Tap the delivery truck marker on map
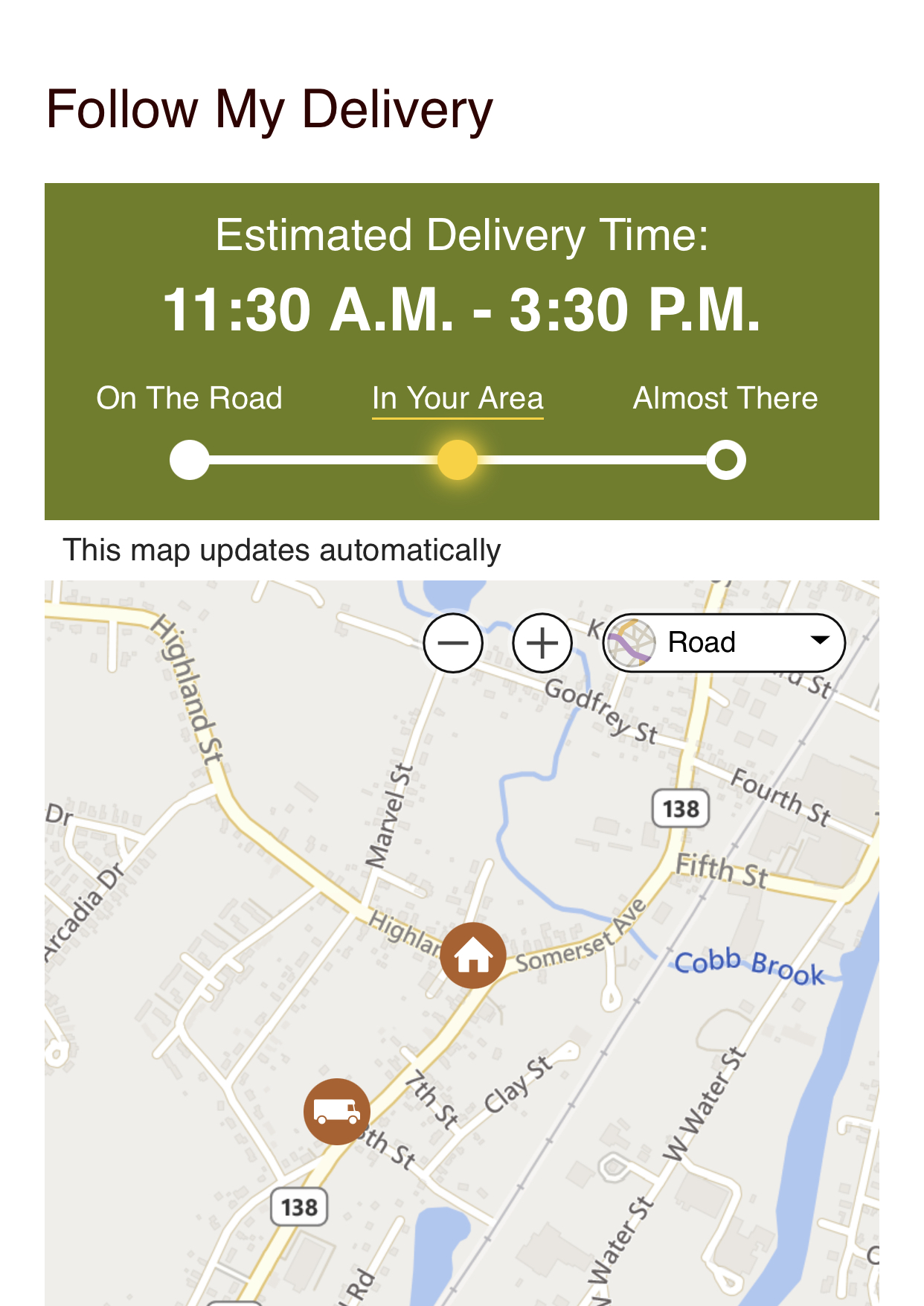924x1306 pixels. (337, 1111)
